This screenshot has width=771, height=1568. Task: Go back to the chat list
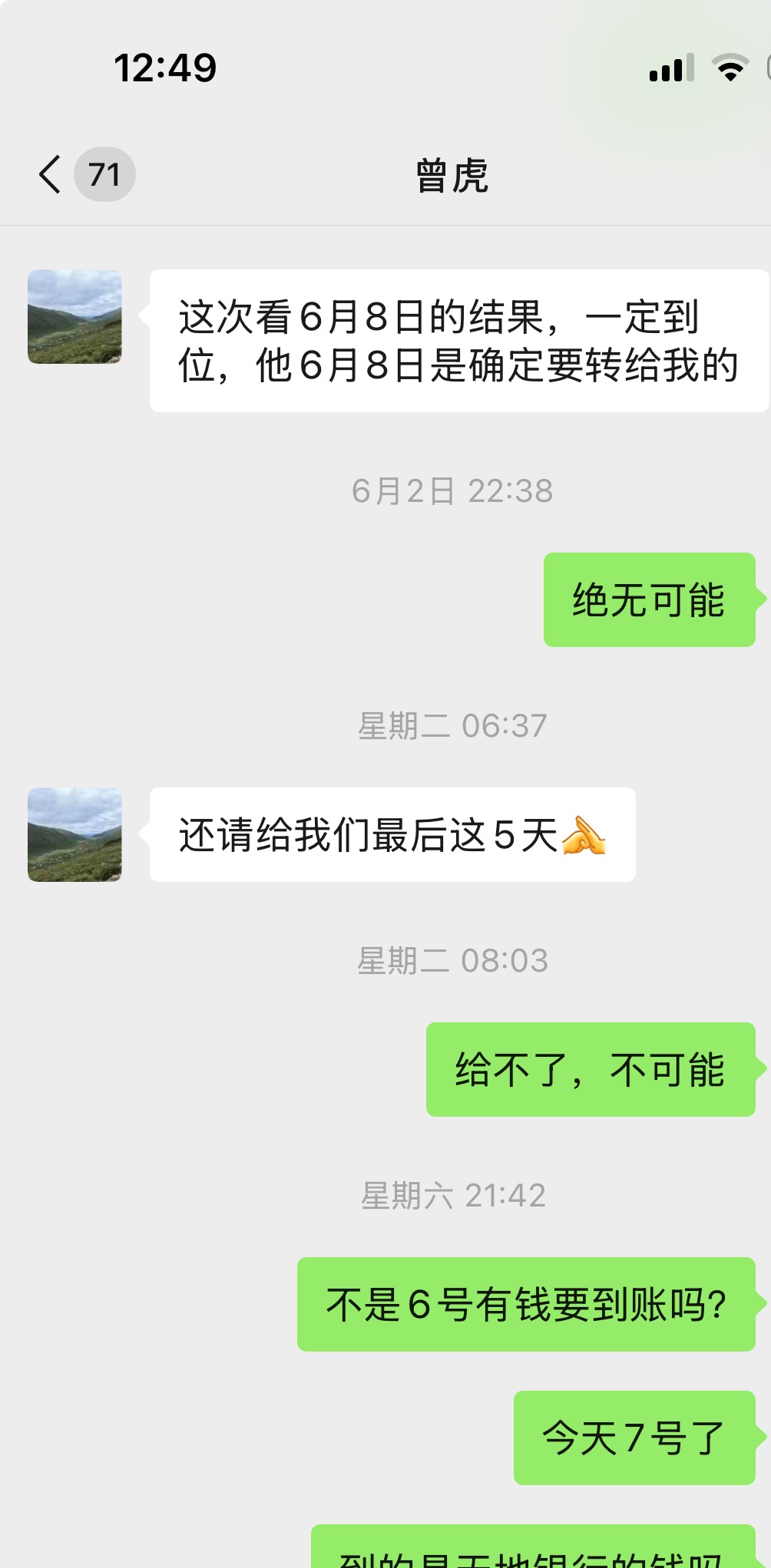(x=51, y=174)
